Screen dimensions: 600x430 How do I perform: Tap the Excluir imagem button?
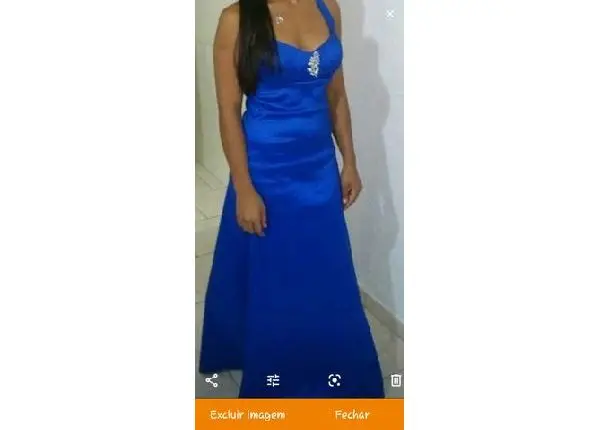click(247, 415)
